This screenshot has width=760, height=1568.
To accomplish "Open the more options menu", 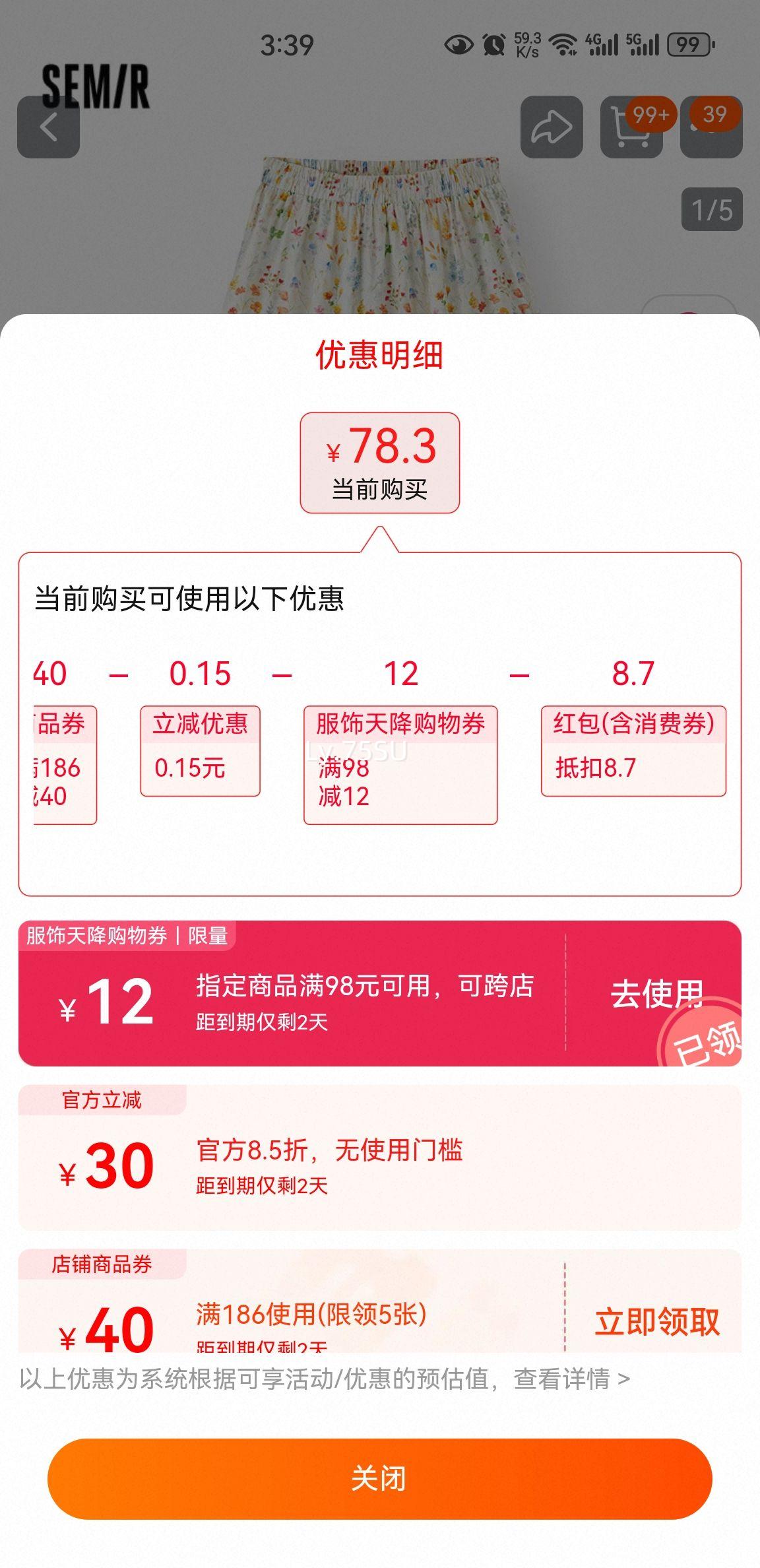I will click(711, 127).
